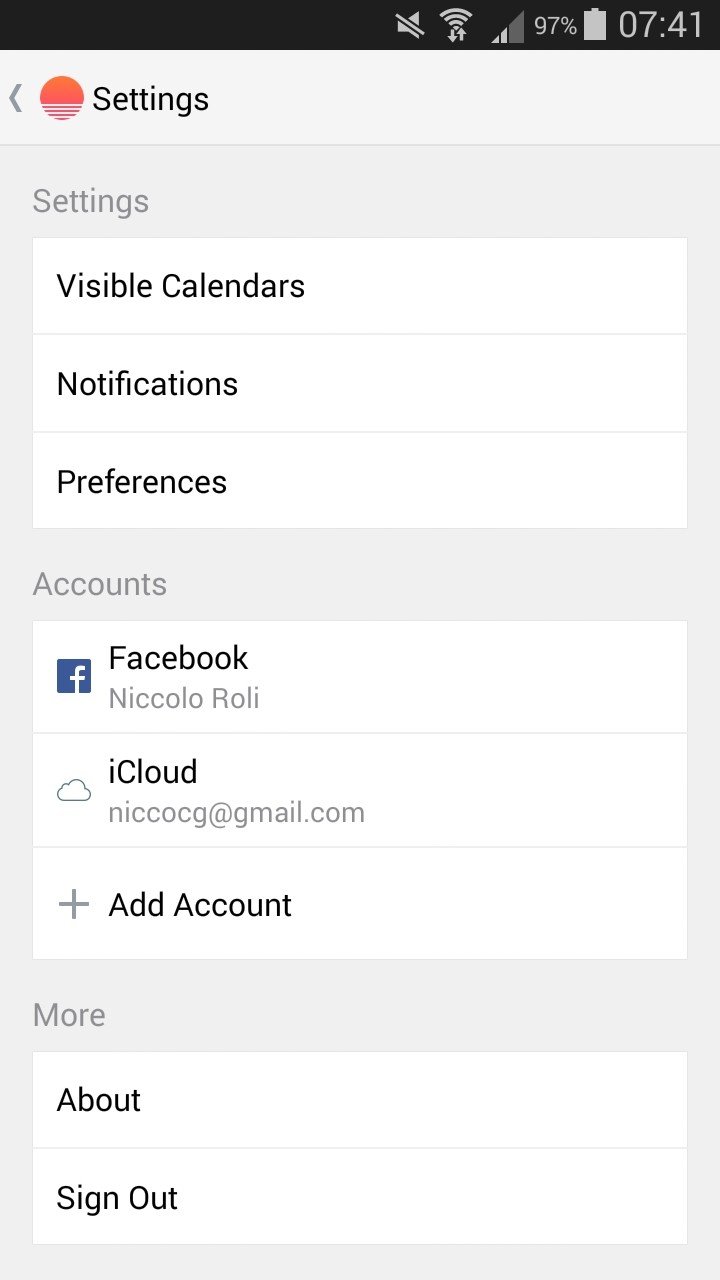The width and height of the screenshot is (720, 1280).
Task: Tap Add Account
Action: [360, 904]
